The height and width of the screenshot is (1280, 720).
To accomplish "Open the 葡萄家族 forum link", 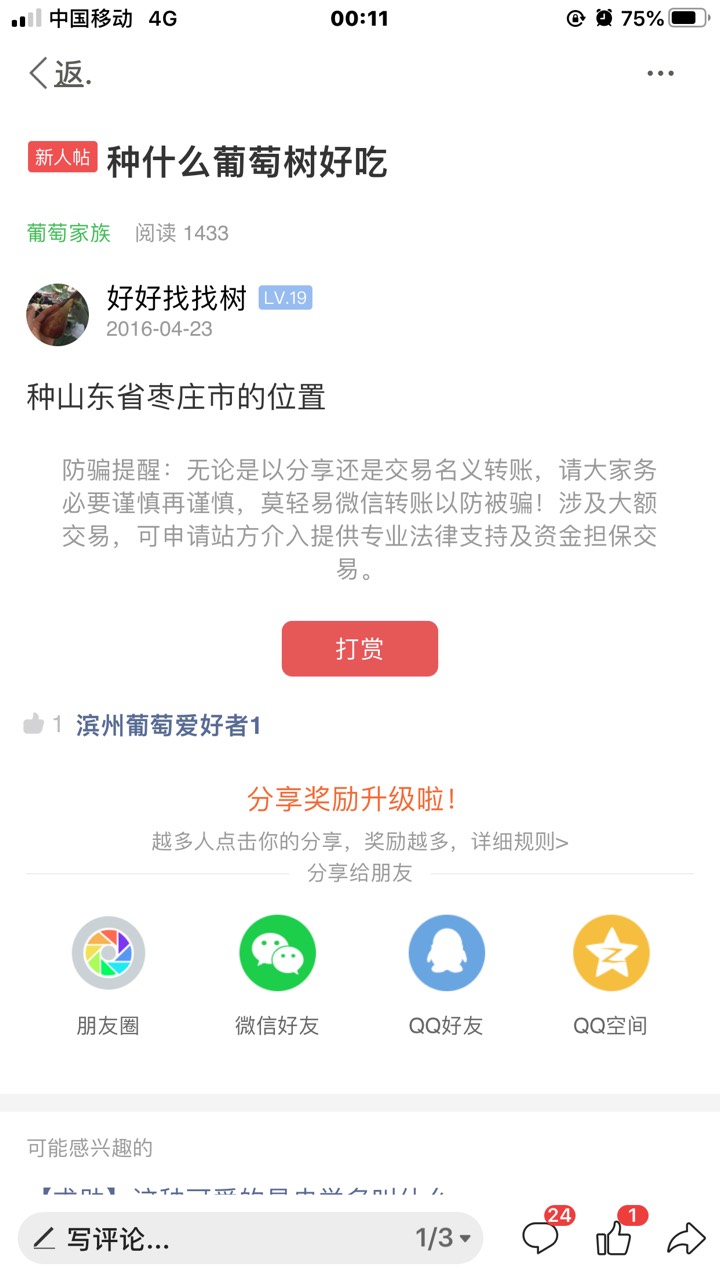I will point(69,233).
